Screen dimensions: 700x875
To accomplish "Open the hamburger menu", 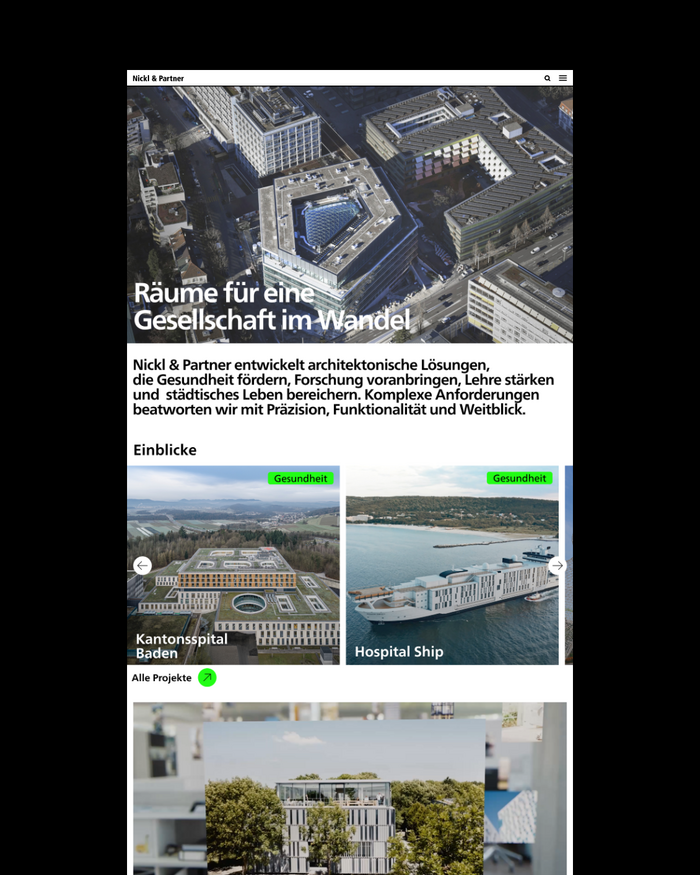I will pyautogui.click(x=563, y=78).
